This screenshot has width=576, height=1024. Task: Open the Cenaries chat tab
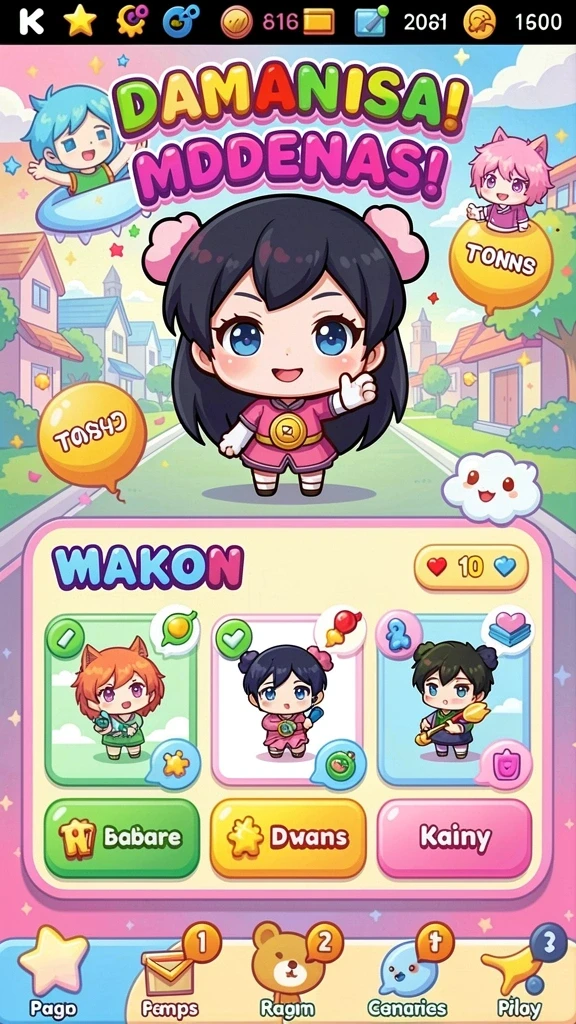click(x=408, y=974)
